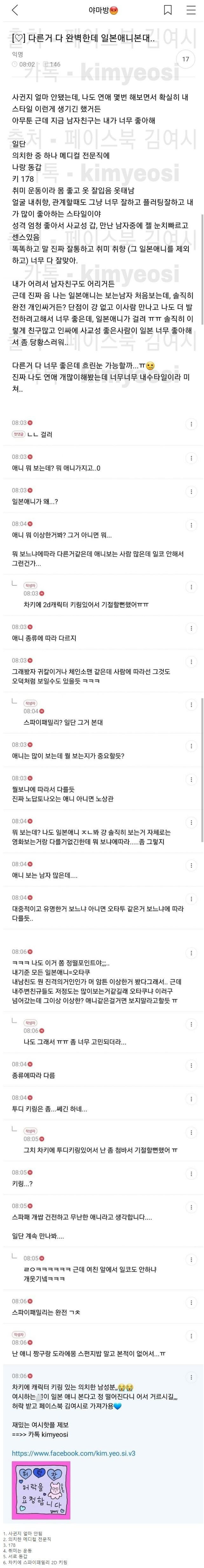The width and height of the screenshot is (204, 1568).
Task: Go back from this post
Action: (x=15, y=10)
